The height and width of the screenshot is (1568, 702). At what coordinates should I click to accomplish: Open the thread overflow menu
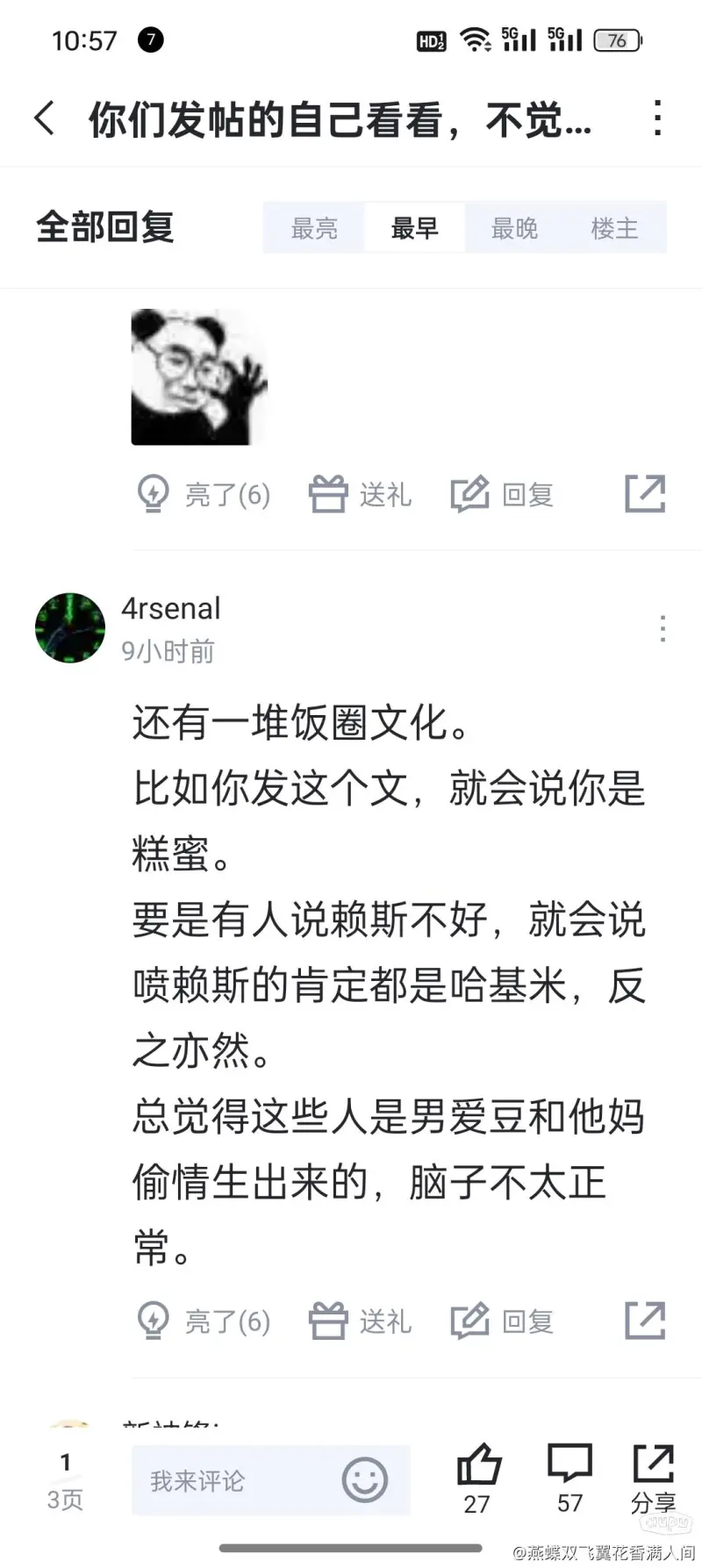[x=657, y=118]
